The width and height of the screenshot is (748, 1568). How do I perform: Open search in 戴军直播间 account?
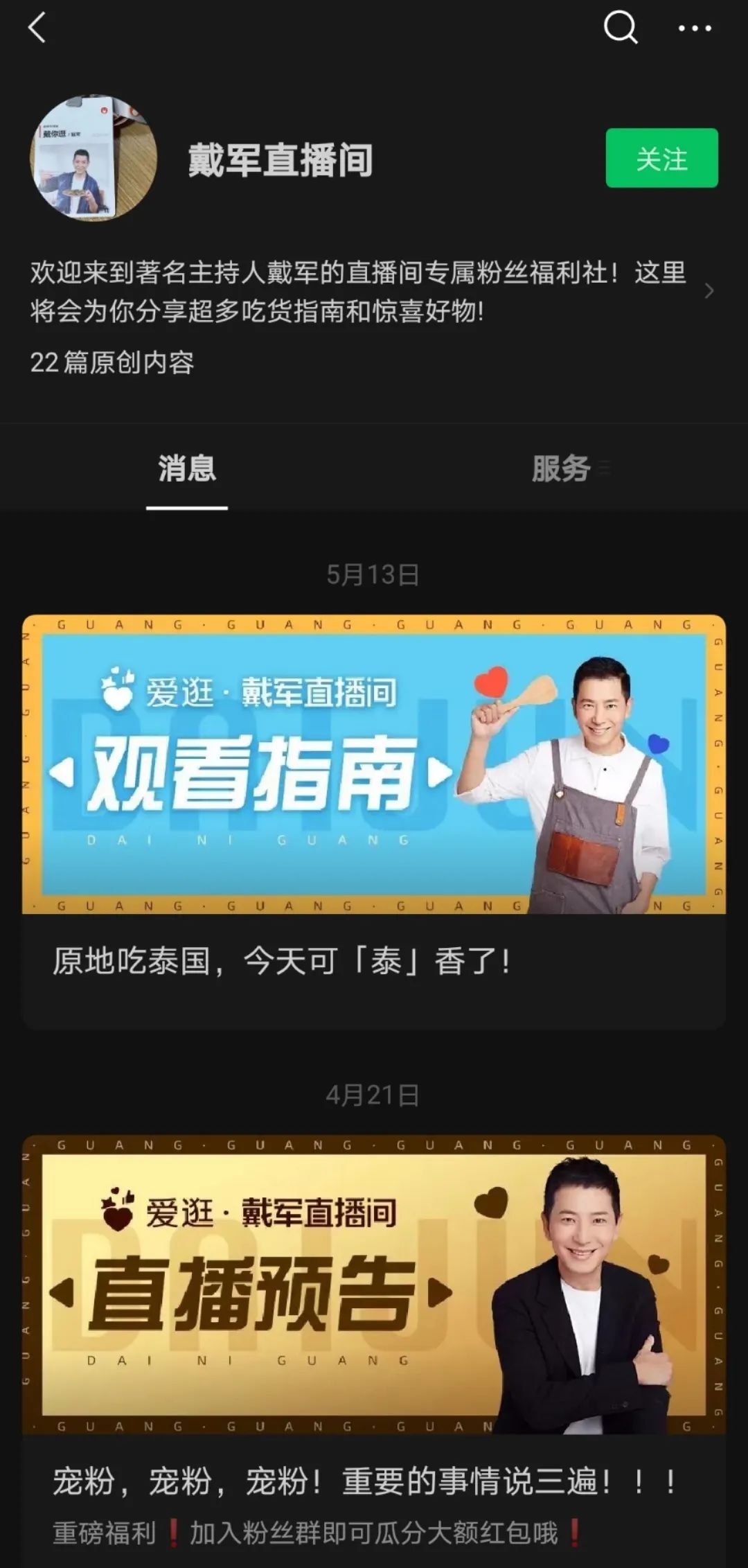coord(620,28)
